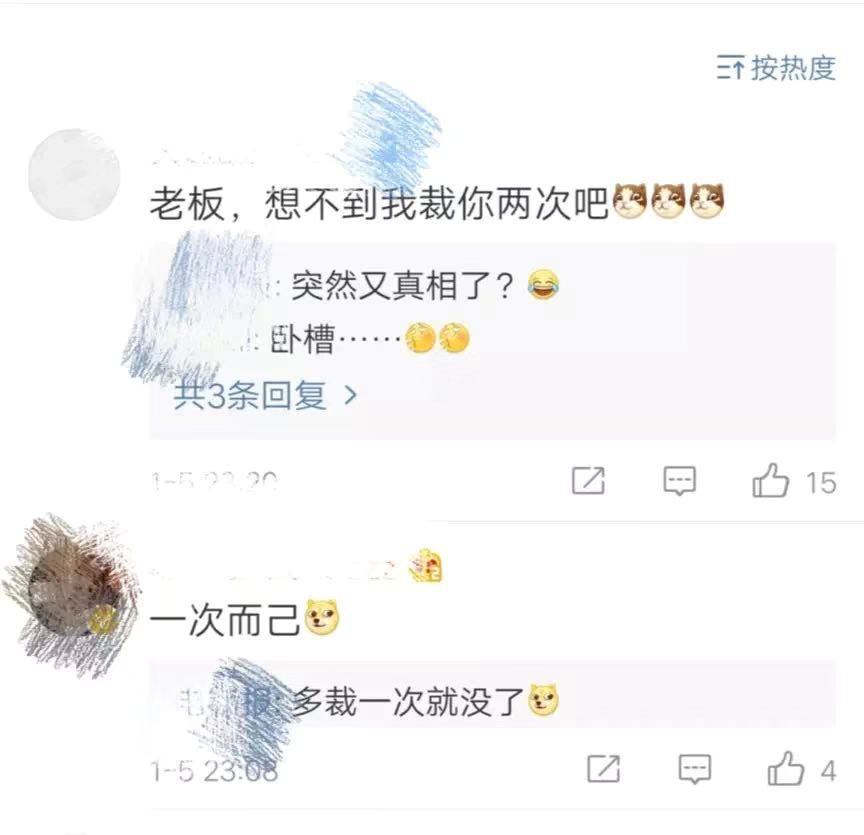Image resolution: width=864 pixels, height=835 pixels.
Task: Open the reply 多裁一次就没了
Action: point(410,702)
